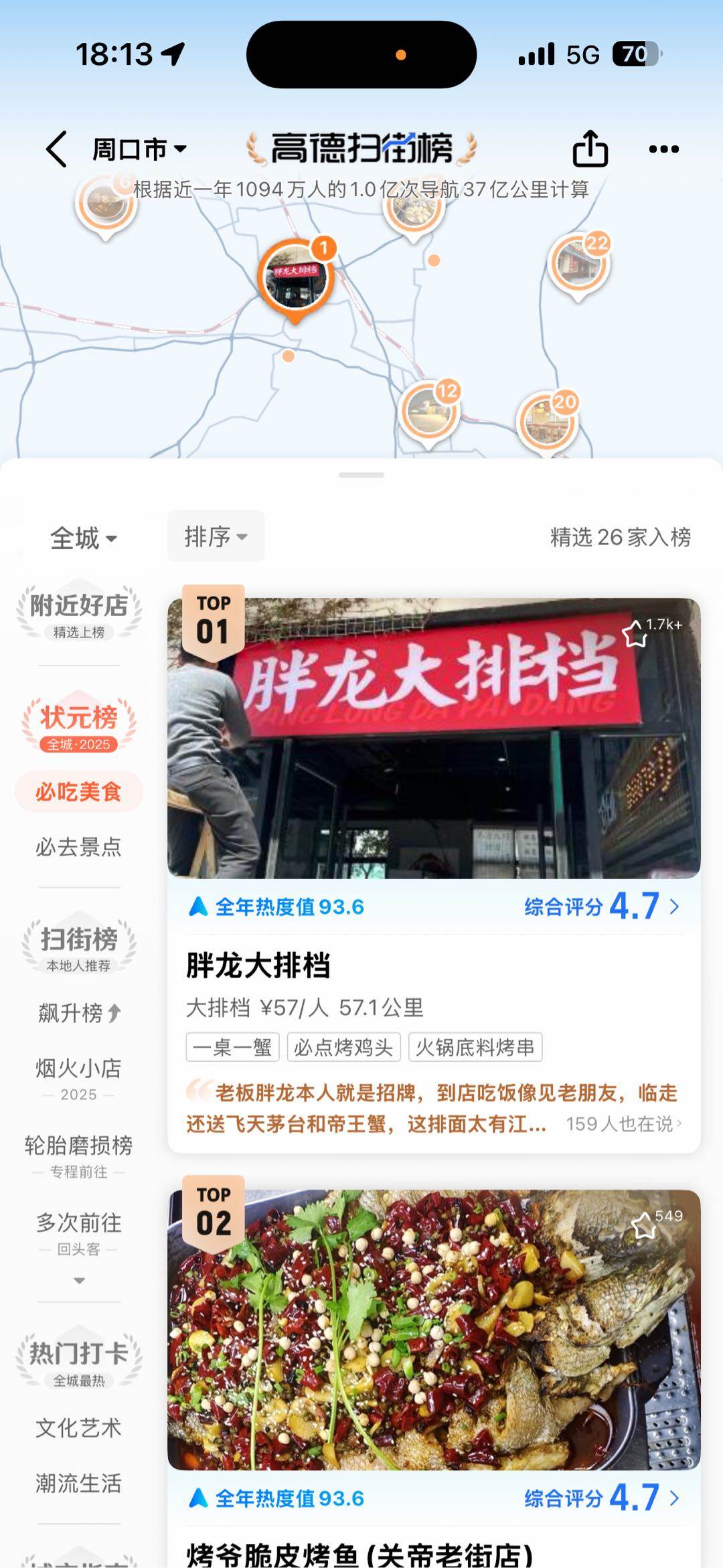Read the 159人也在说 reviews
Screen dimensions: 723x1568
624,1124
